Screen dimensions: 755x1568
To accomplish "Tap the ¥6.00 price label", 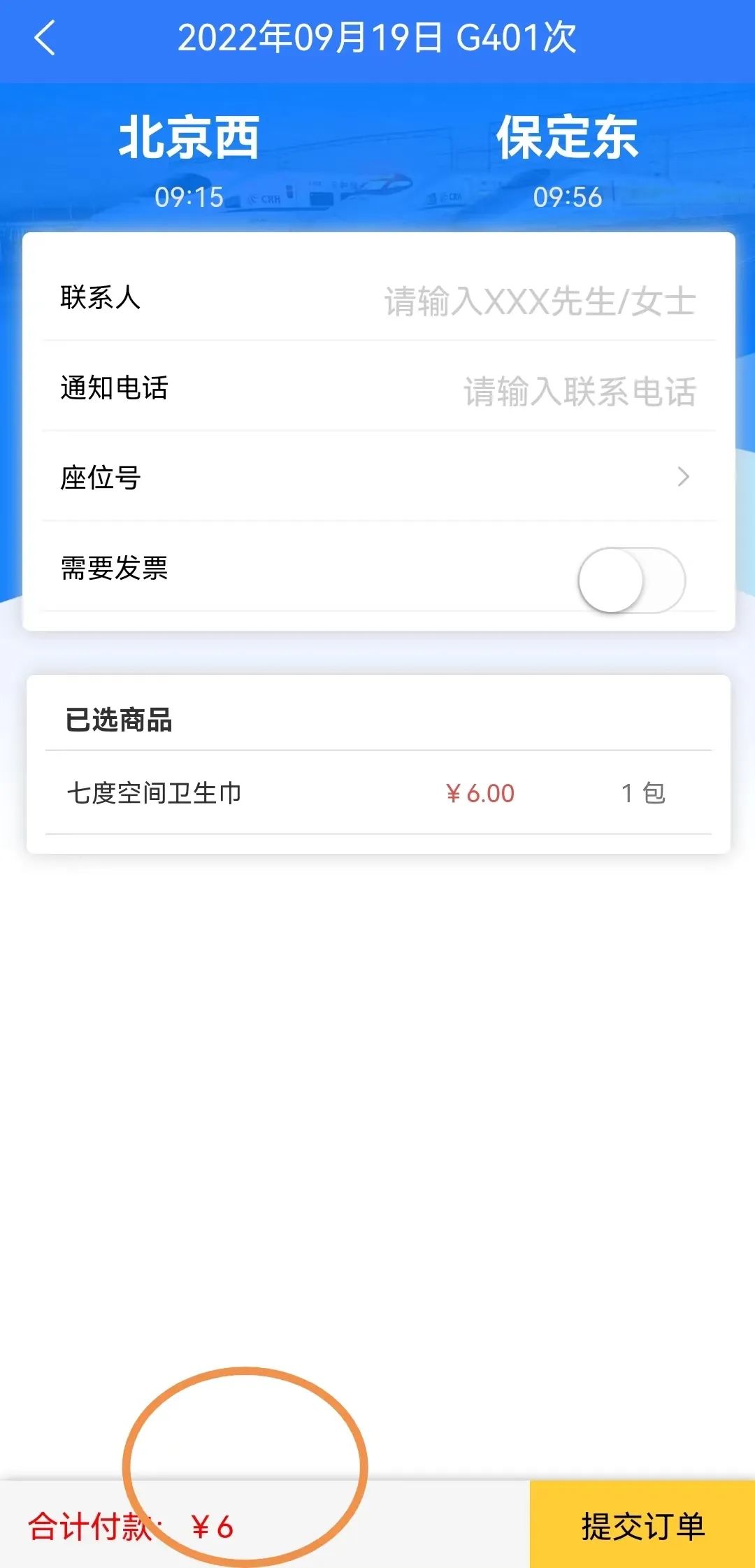I will [x=480, y=793].
